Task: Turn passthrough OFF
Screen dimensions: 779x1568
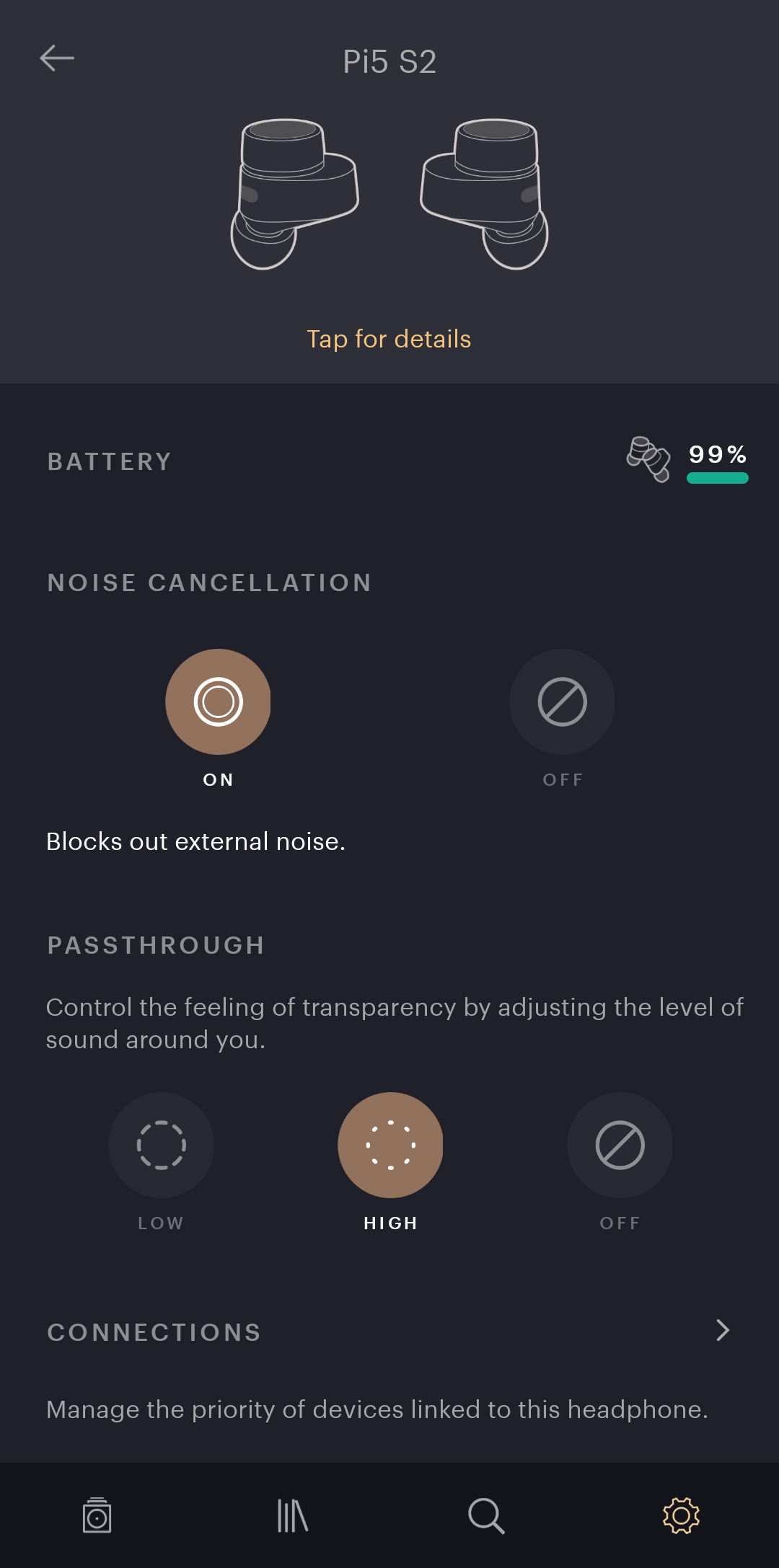Action: pos(620,1145)
